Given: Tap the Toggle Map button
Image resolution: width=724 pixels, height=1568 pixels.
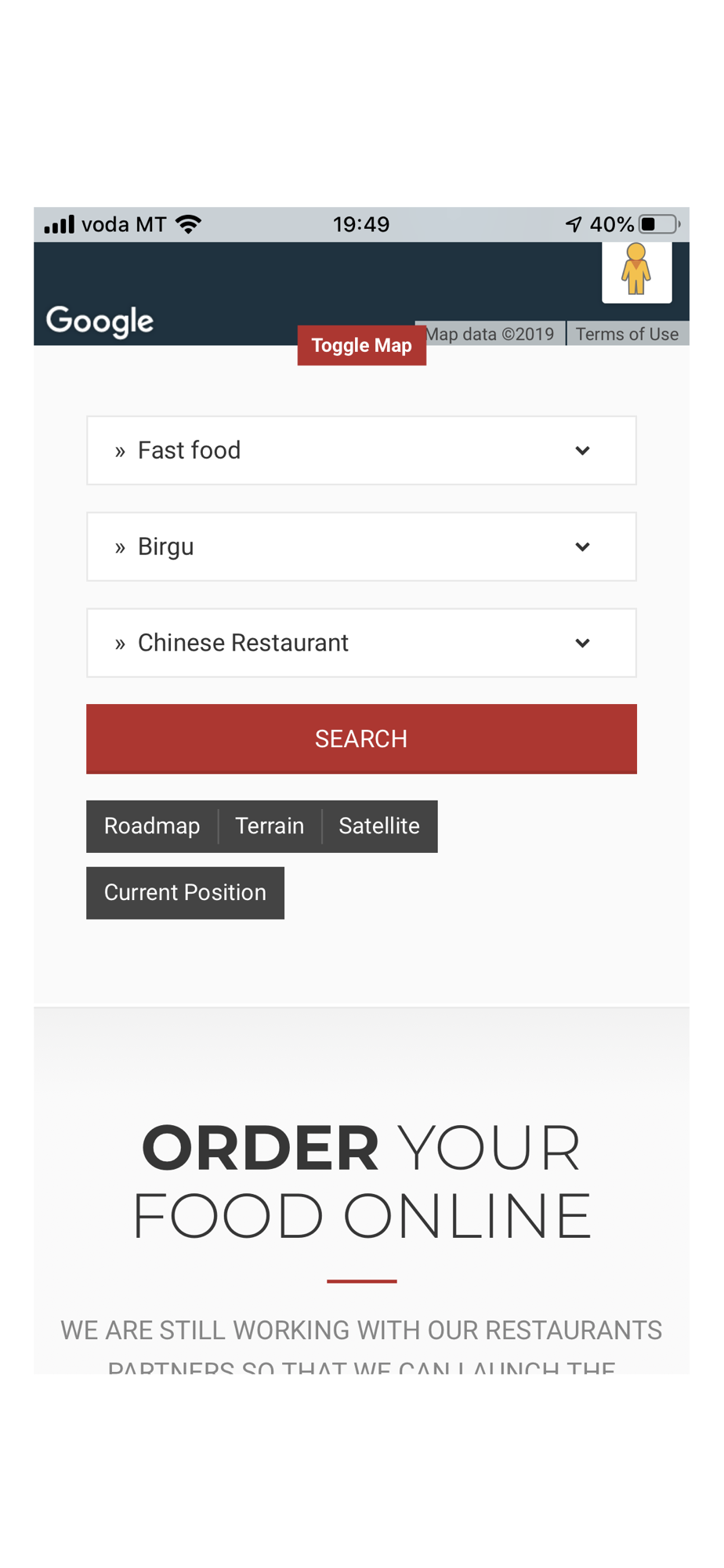Looking at the screenshot, I should [361, 345].
